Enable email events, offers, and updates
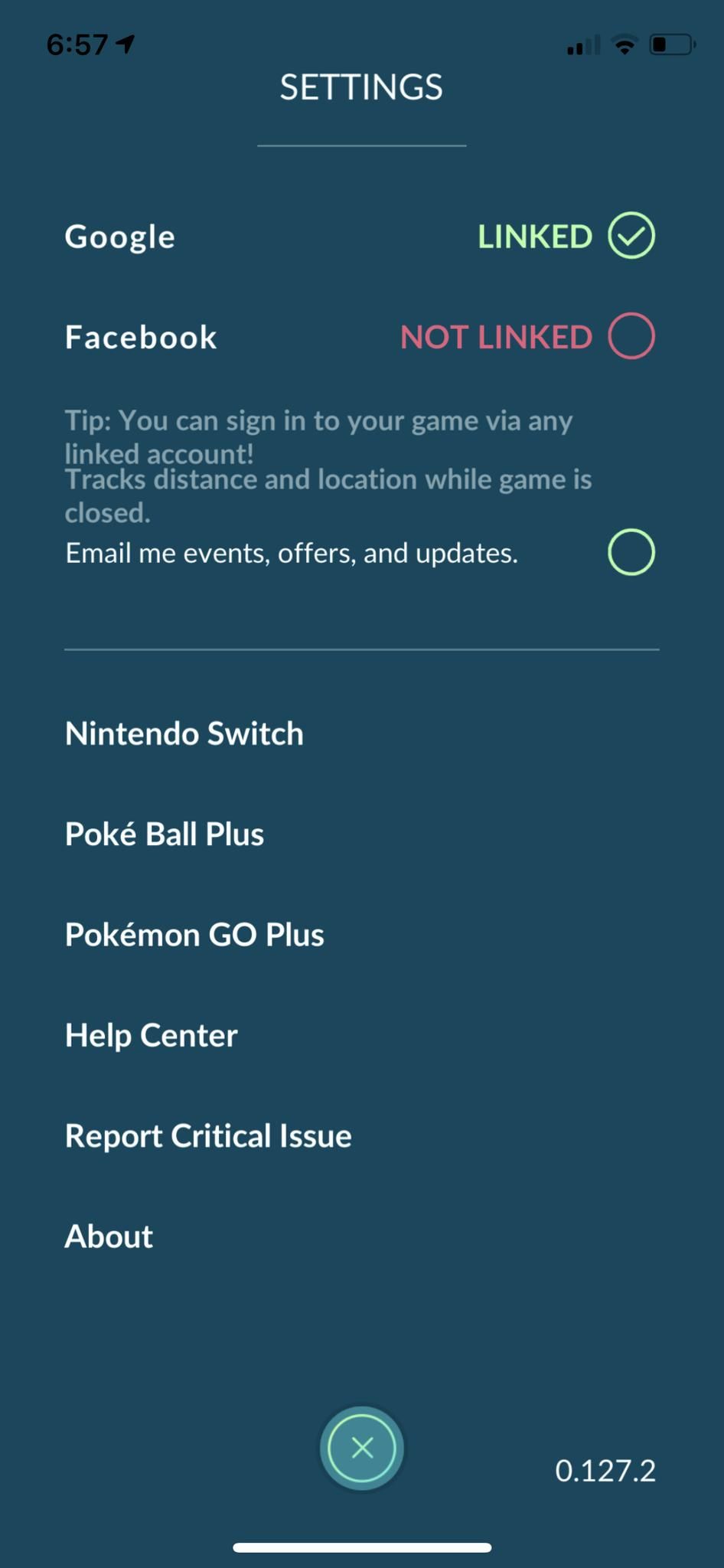The width and height of the screenshot is (724, 1568). pyautogui.click(x=632, y=550)
